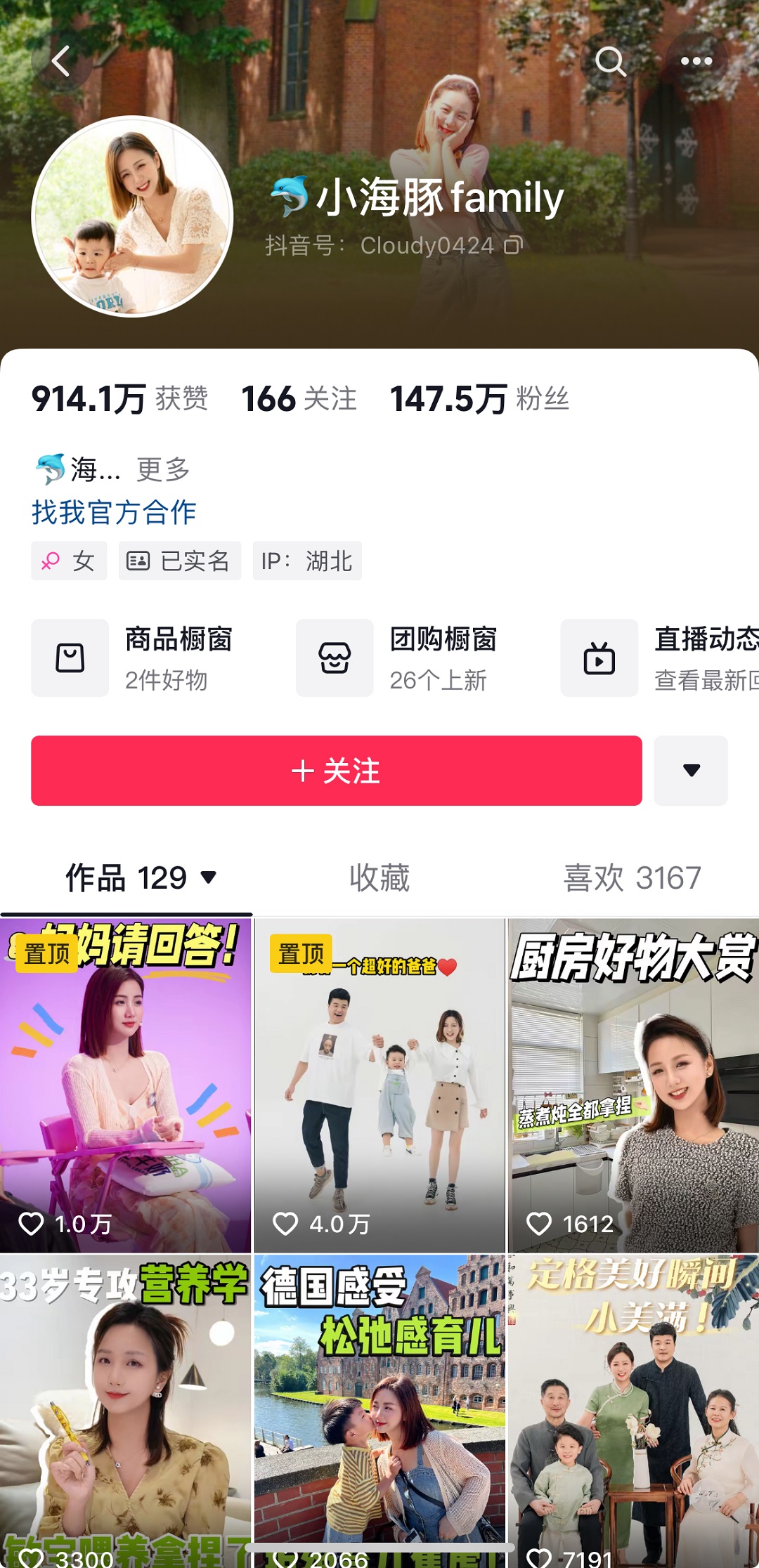Open the 德国感受松弛感育儿 video

(379, 1405)
